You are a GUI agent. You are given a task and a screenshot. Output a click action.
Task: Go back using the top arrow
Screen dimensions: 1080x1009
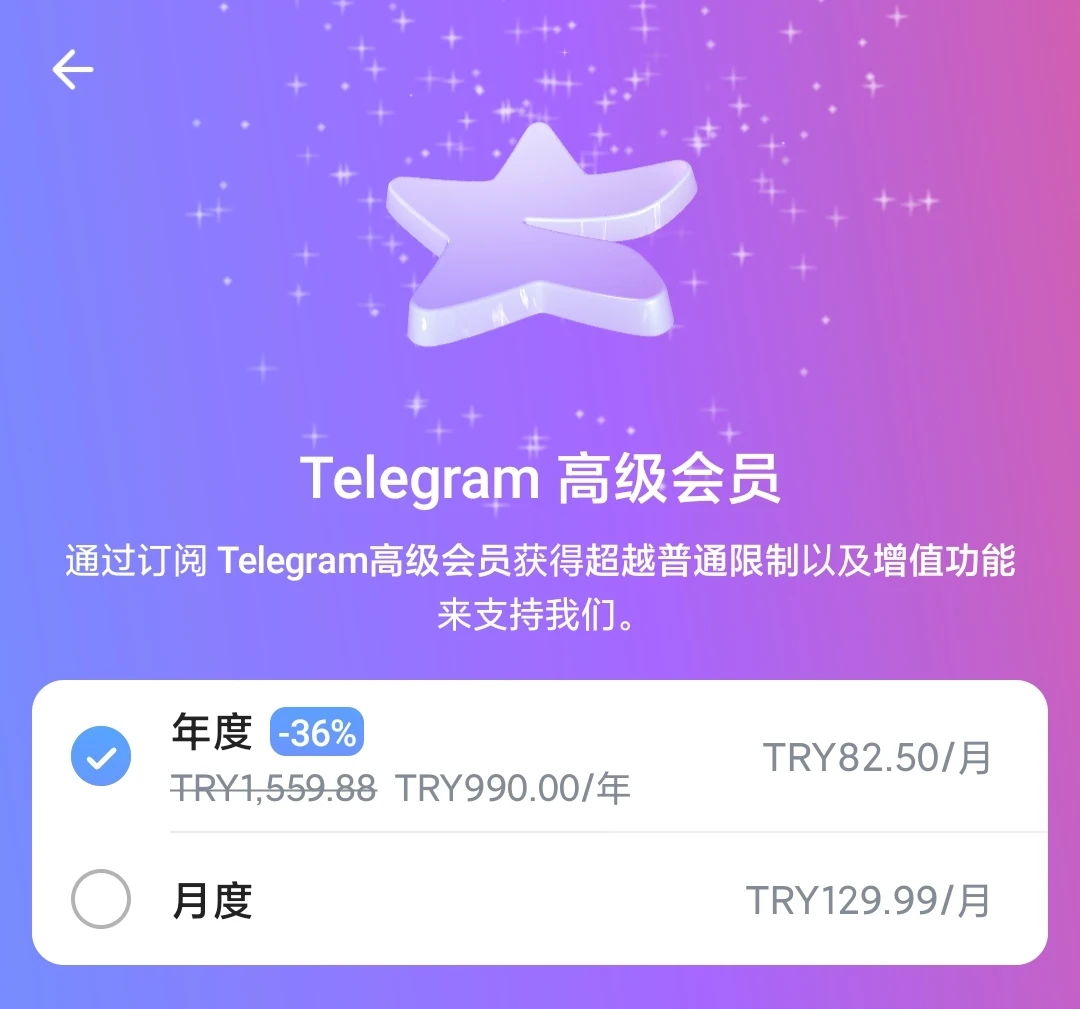coord(73,70)
